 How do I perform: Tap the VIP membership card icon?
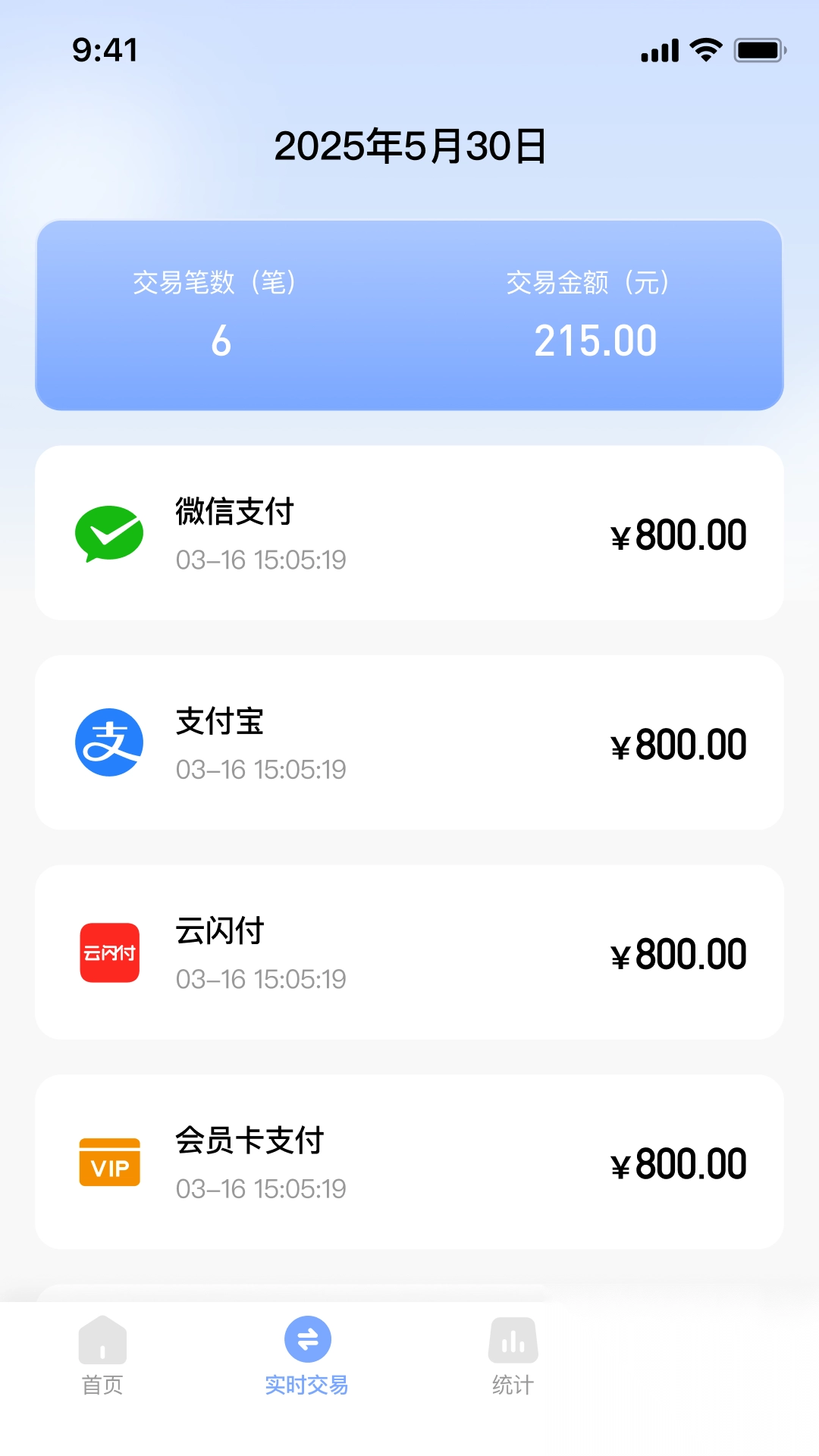click(109, 1163)
